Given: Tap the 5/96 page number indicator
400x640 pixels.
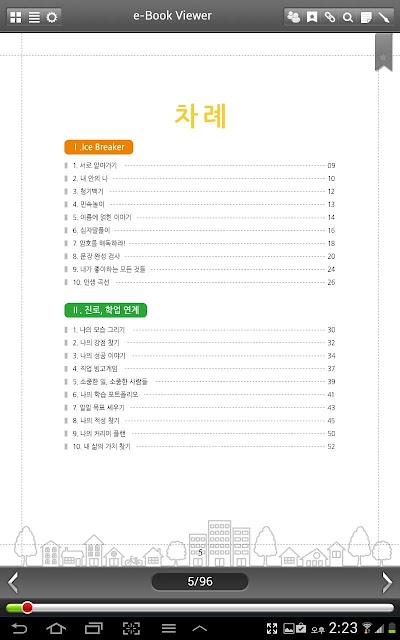Looking at the screenshot, I should click(x=200, y=582).
